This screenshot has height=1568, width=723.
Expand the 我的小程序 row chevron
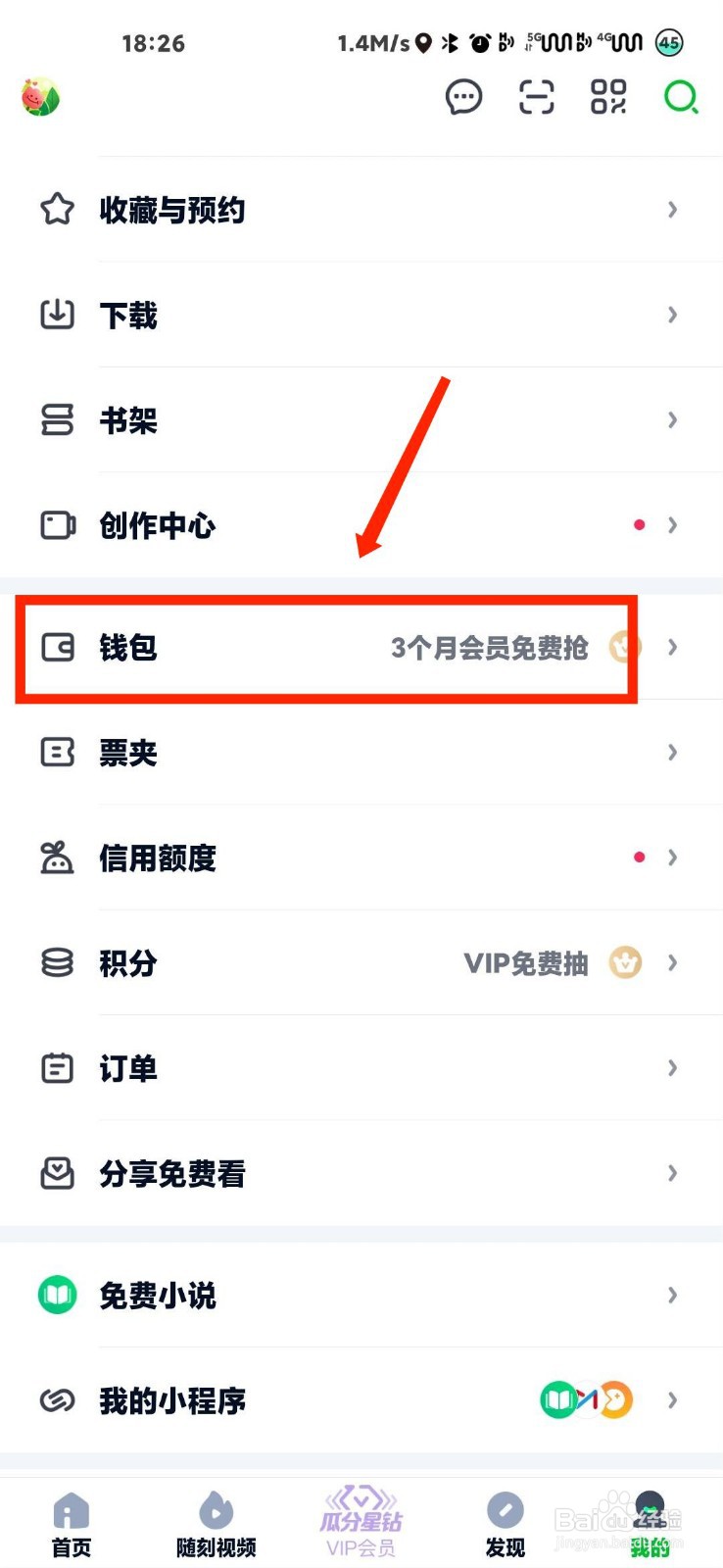pos(672,1399)
